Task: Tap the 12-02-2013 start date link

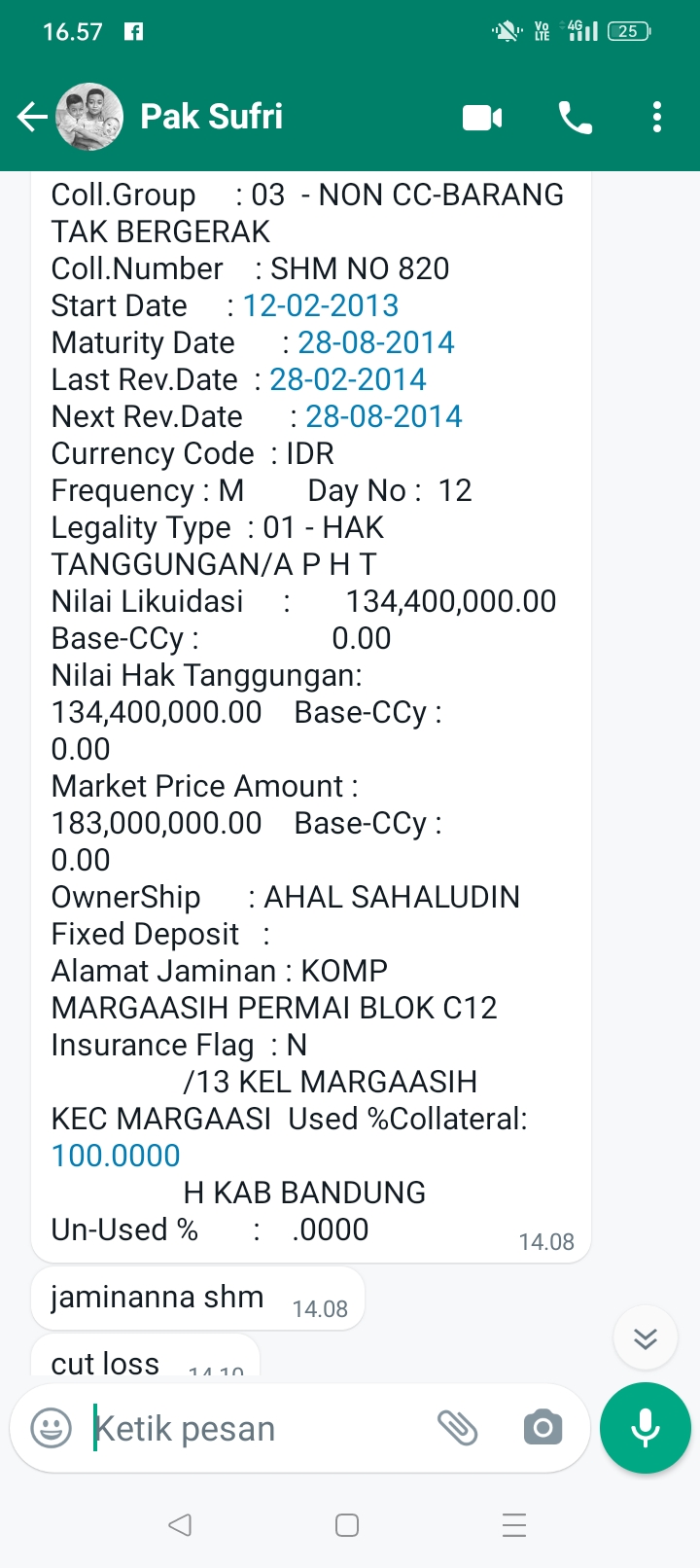Action: pos(320,305)
